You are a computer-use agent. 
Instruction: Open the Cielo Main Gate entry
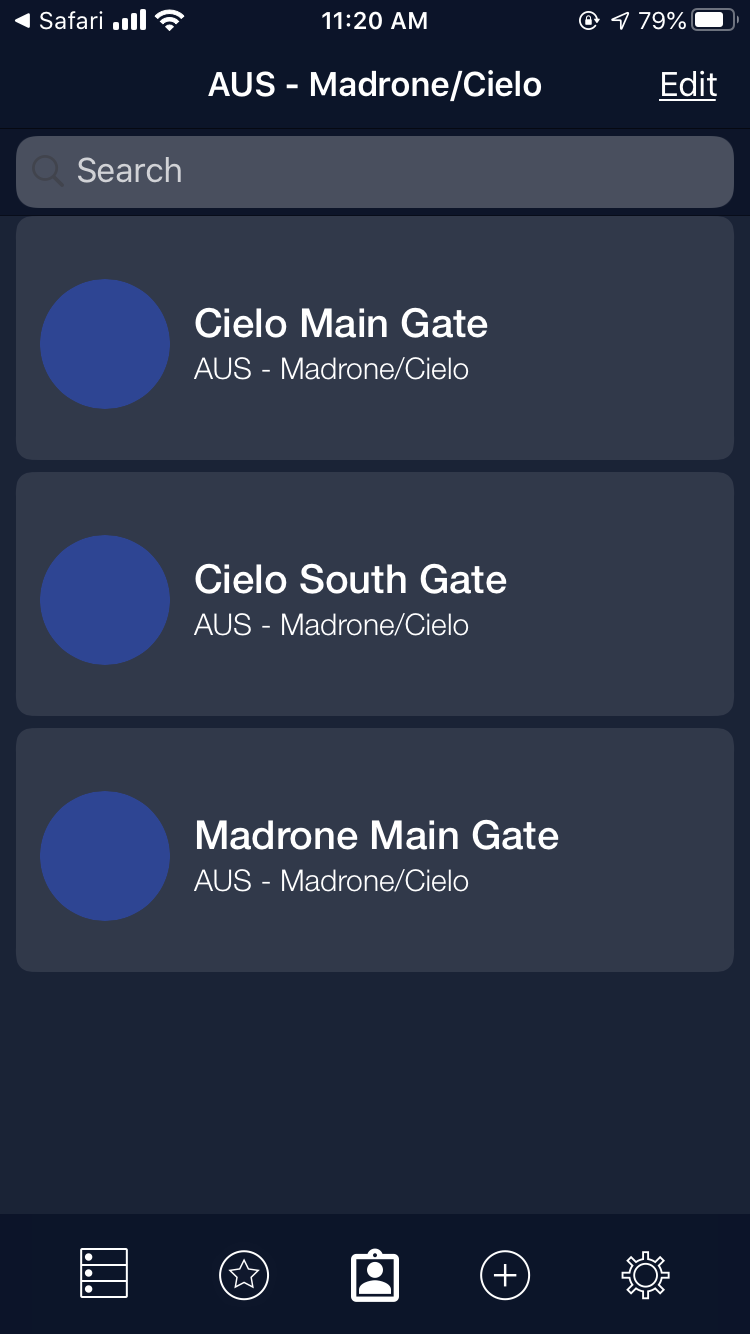(x=375, y=338)
